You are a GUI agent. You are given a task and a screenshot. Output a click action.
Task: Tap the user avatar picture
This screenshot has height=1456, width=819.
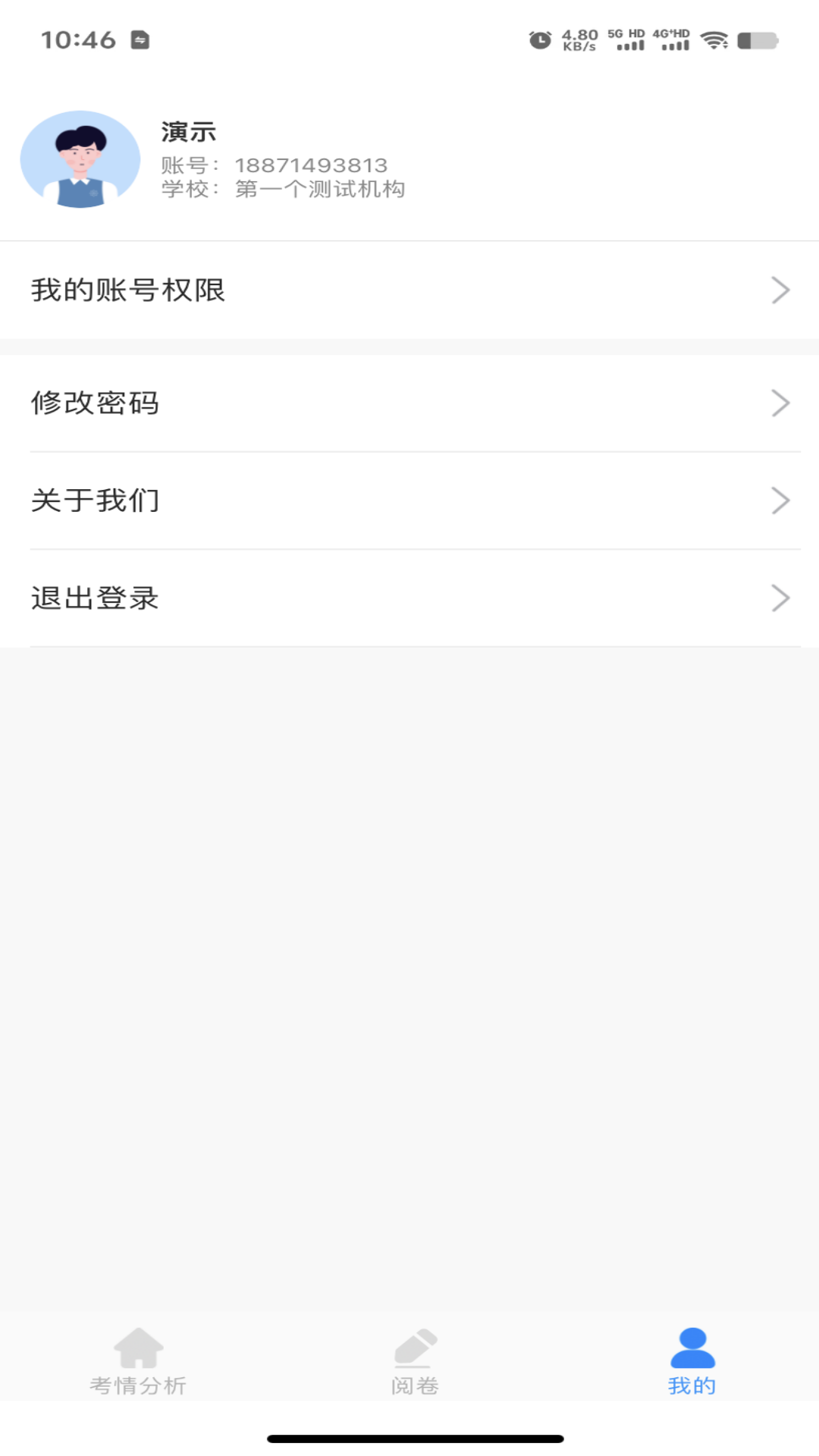tap(80, 159)
